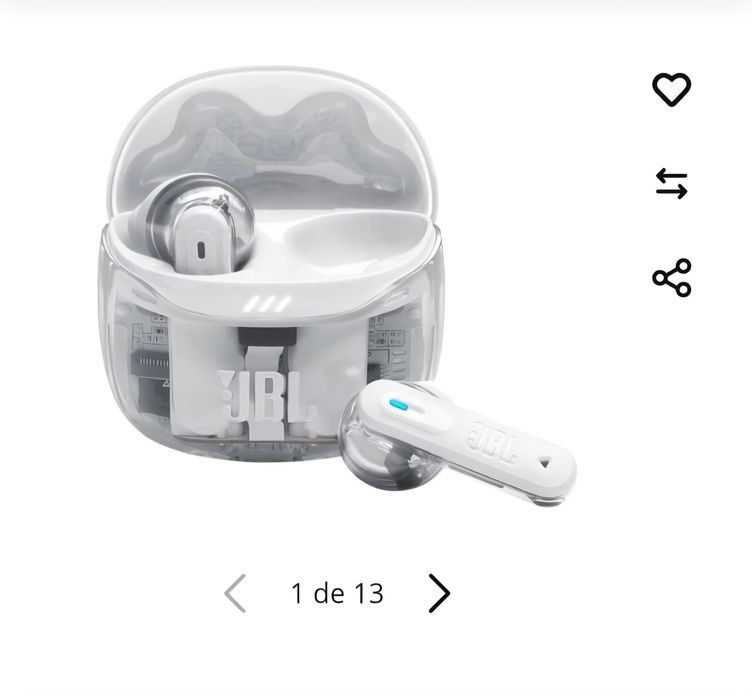Go back to the previous product image

click(x=235, y=593)
